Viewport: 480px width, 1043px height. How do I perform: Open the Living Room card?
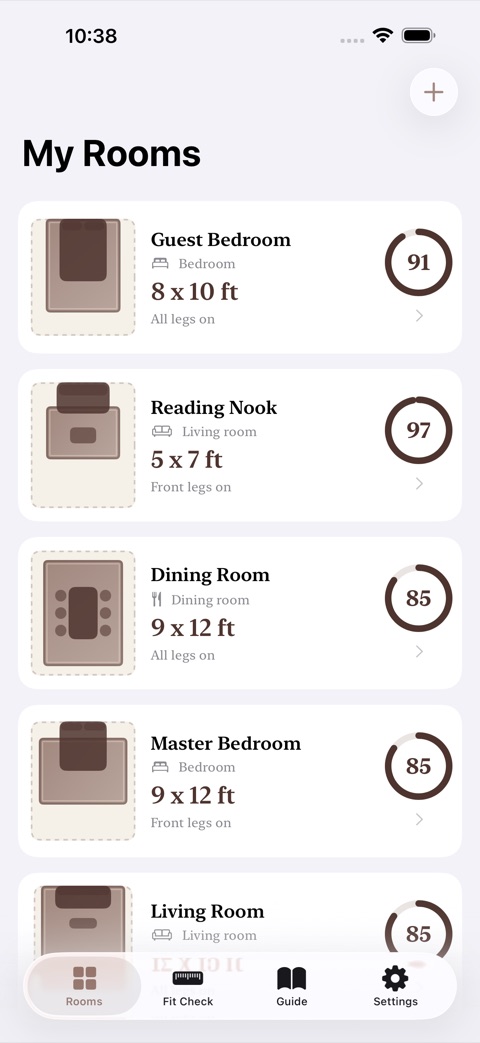tap(240, 915)
